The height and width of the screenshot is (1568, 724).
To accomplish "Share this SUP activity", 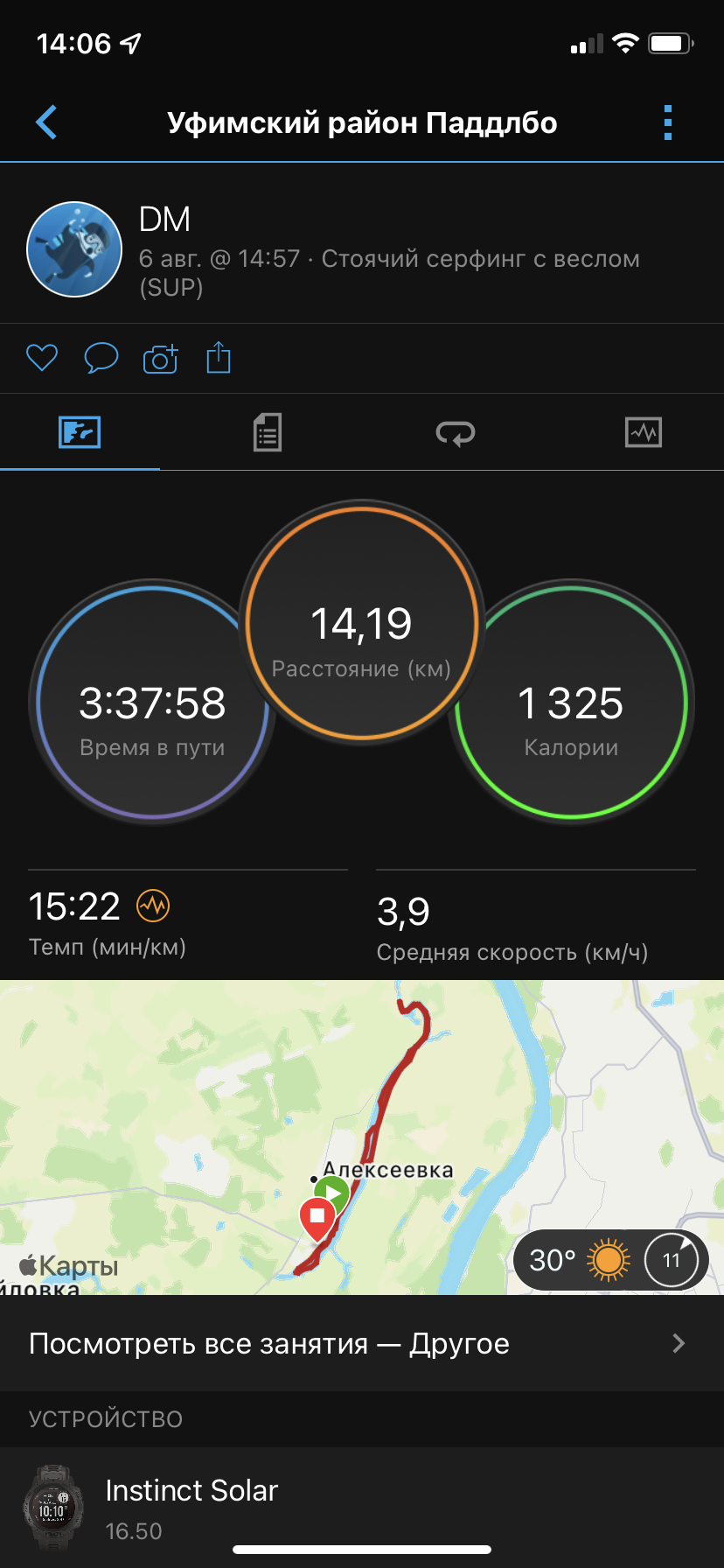I will (219, 358).
